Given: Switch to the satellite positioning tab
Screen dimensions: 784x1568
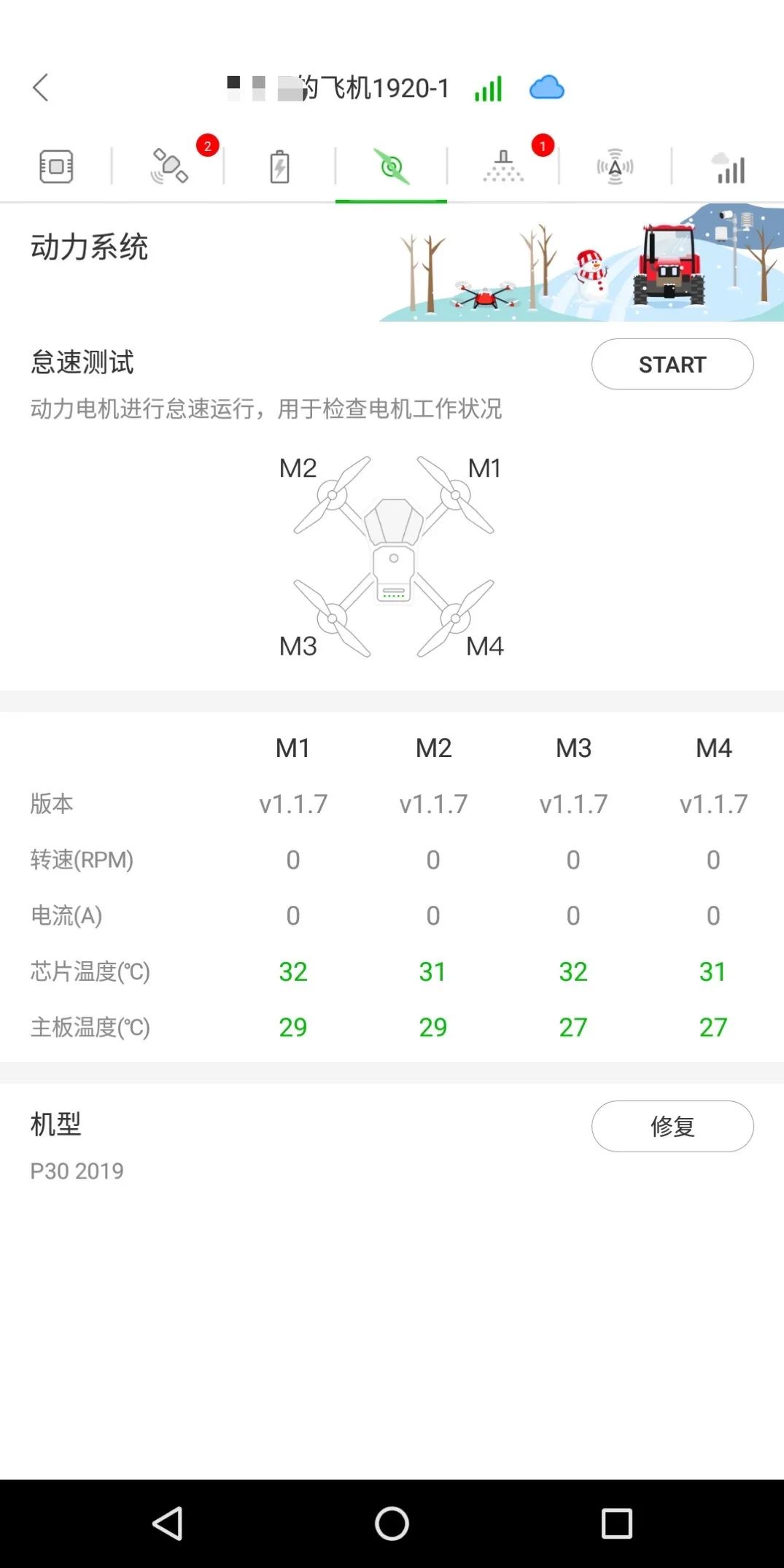Looking at the screenshot, I should pos(169,167).
